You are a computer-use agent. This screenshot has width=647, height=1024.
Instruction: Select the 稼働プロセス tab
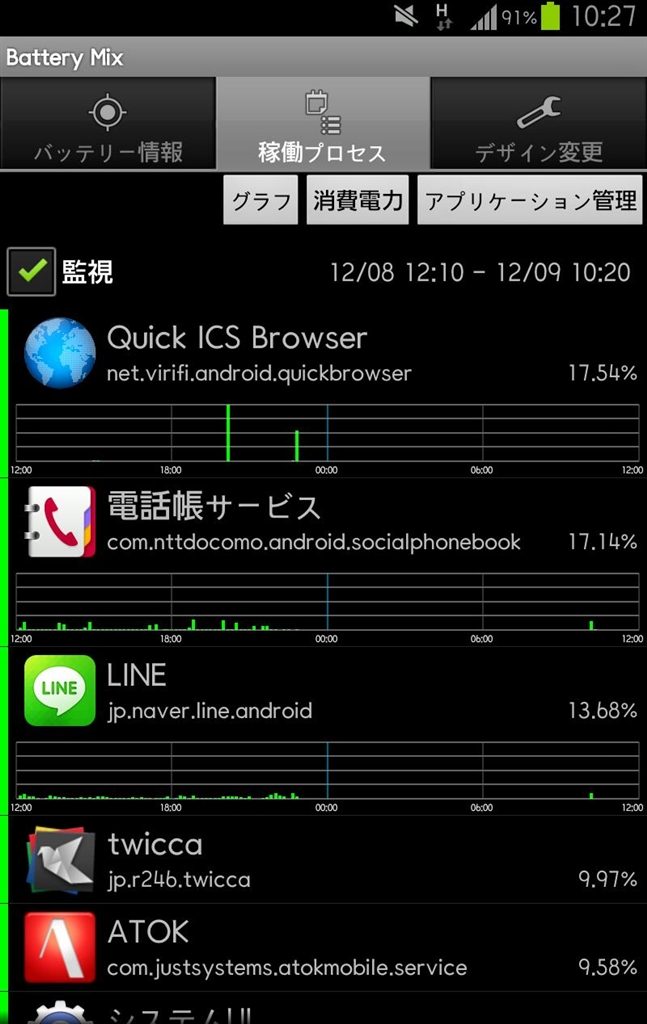(x=322, y=125)
